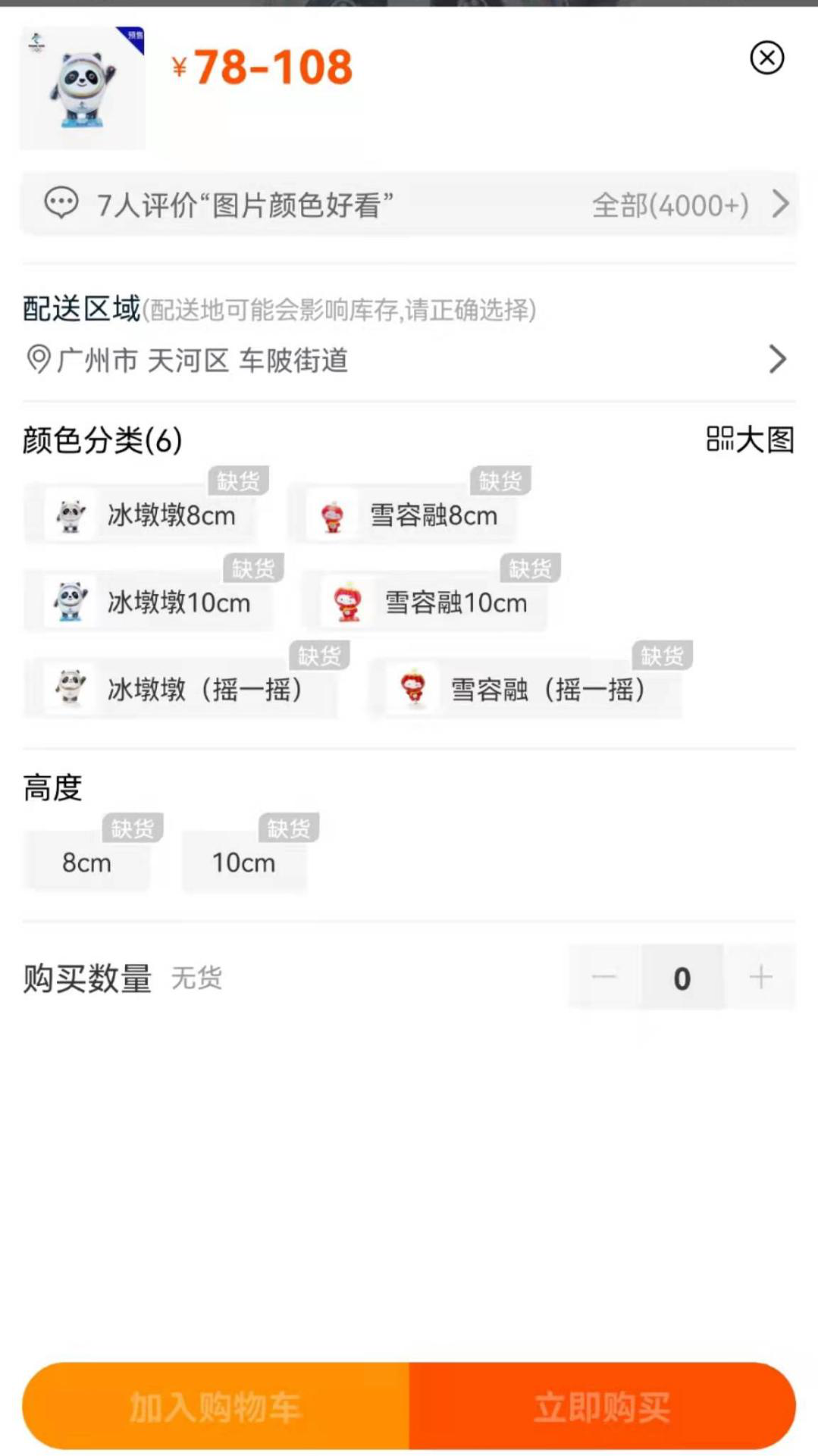Tap 立即购买 to buy now
The image size is (818, 1456).
coord(602,1407)
